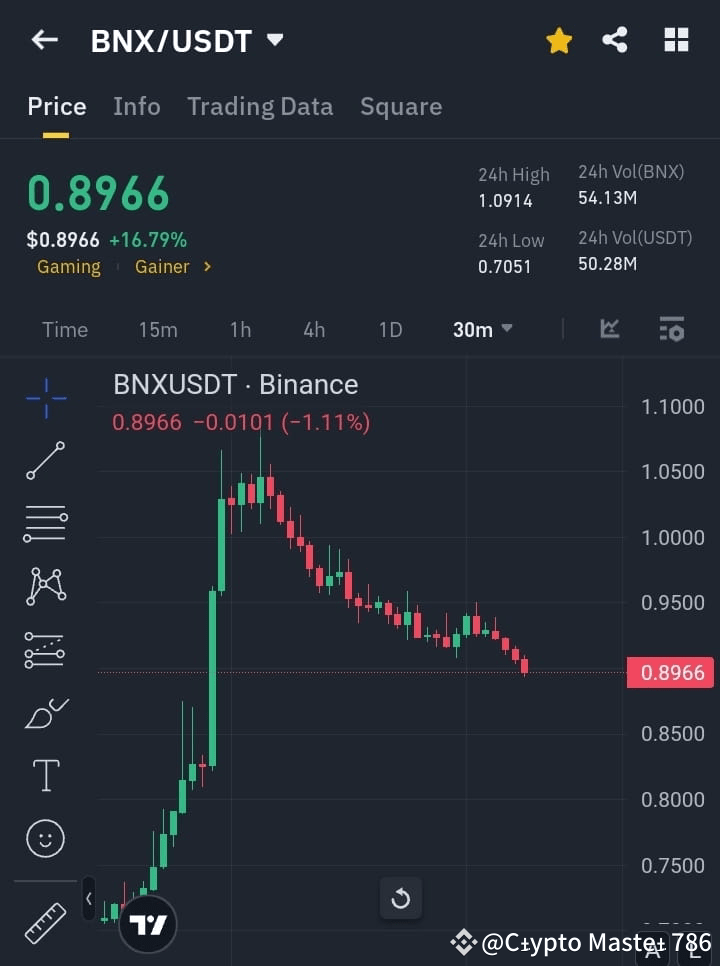Select the Brush drawing tool
Viewport: 720px width, 966px height.
coord(45,713)
